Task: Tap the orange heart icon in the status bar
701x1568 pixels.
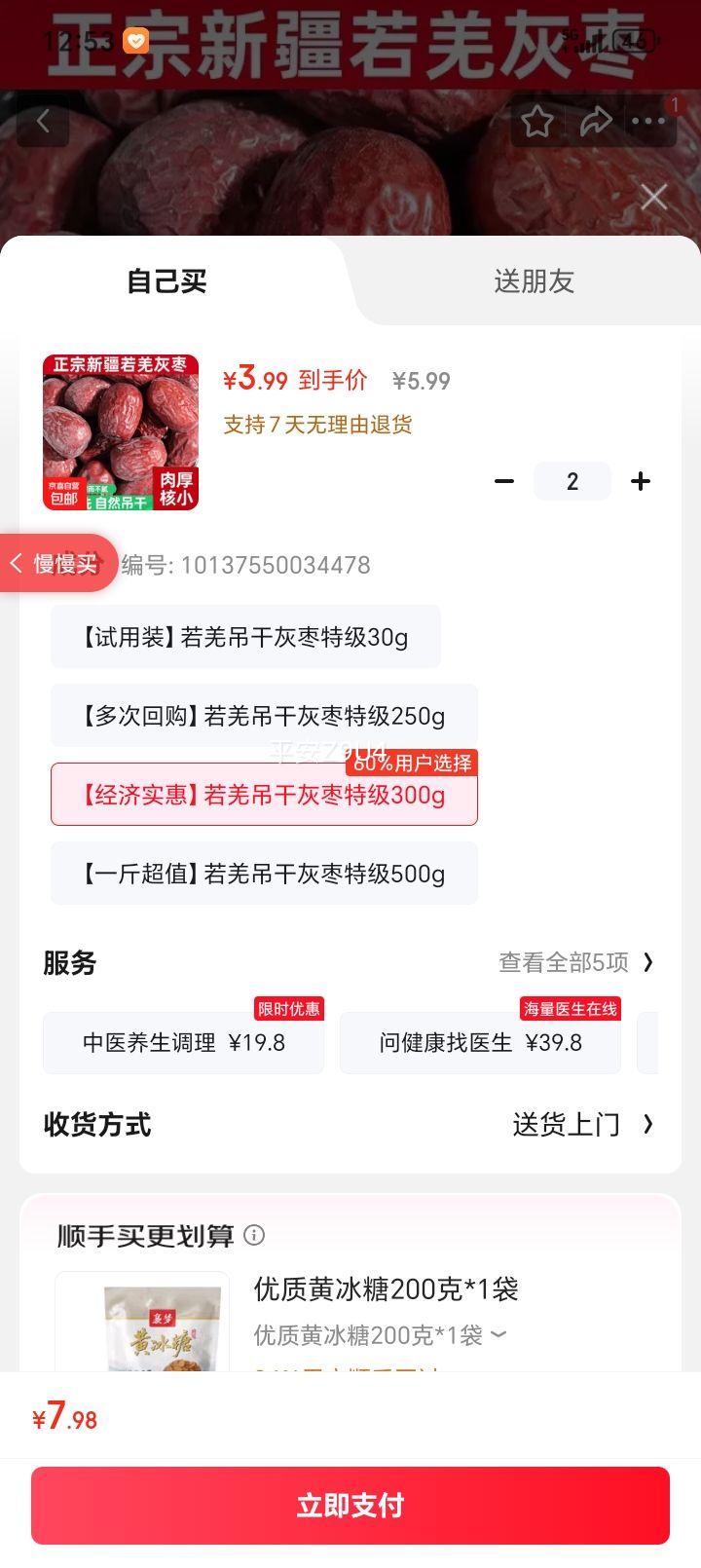Action: [136, 40]
